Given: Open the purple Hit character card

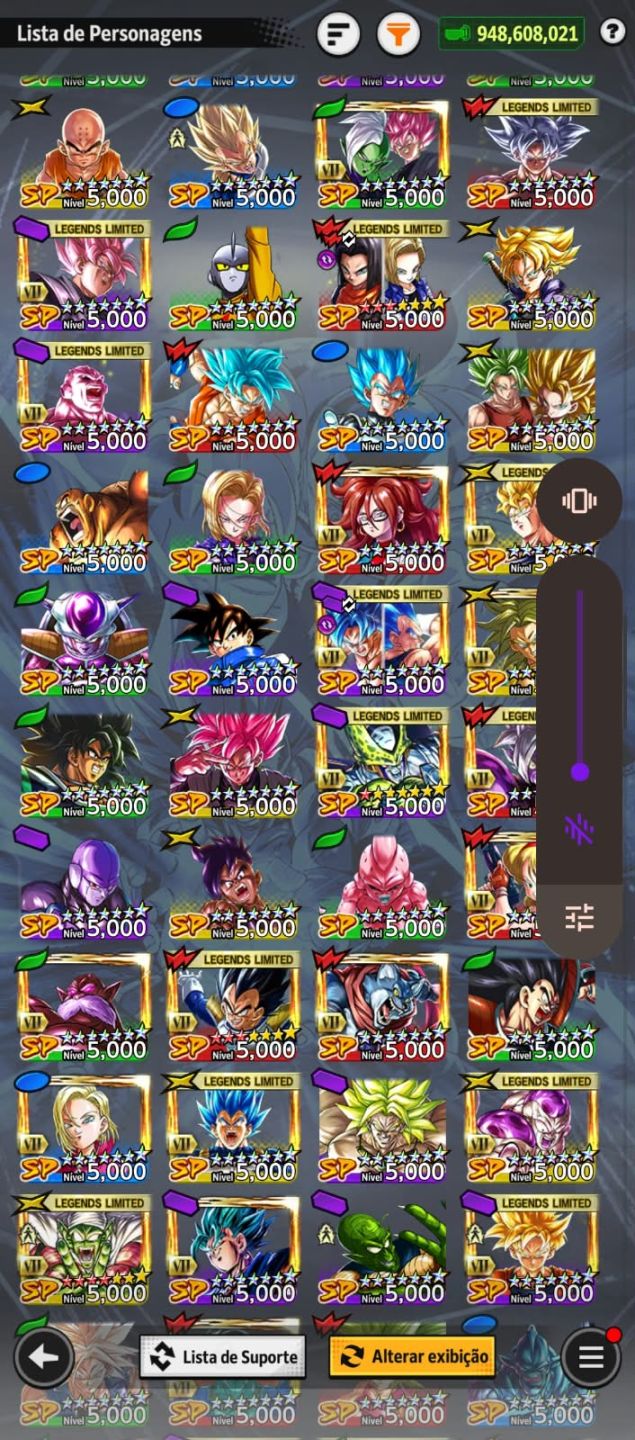Looking at the screenshot, I should click(85, 885).
